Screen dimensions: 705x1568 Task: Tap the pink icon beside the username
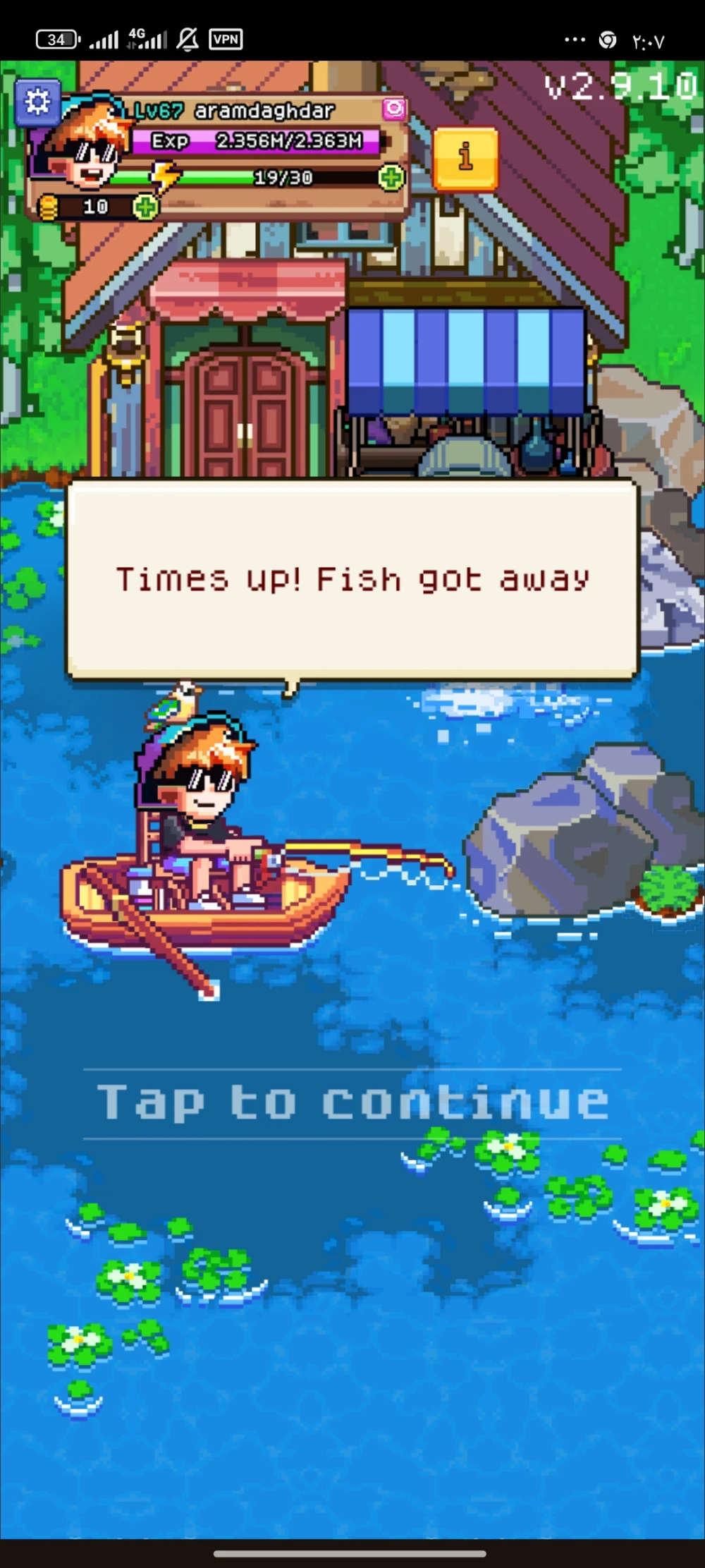(x=395, y=109)
